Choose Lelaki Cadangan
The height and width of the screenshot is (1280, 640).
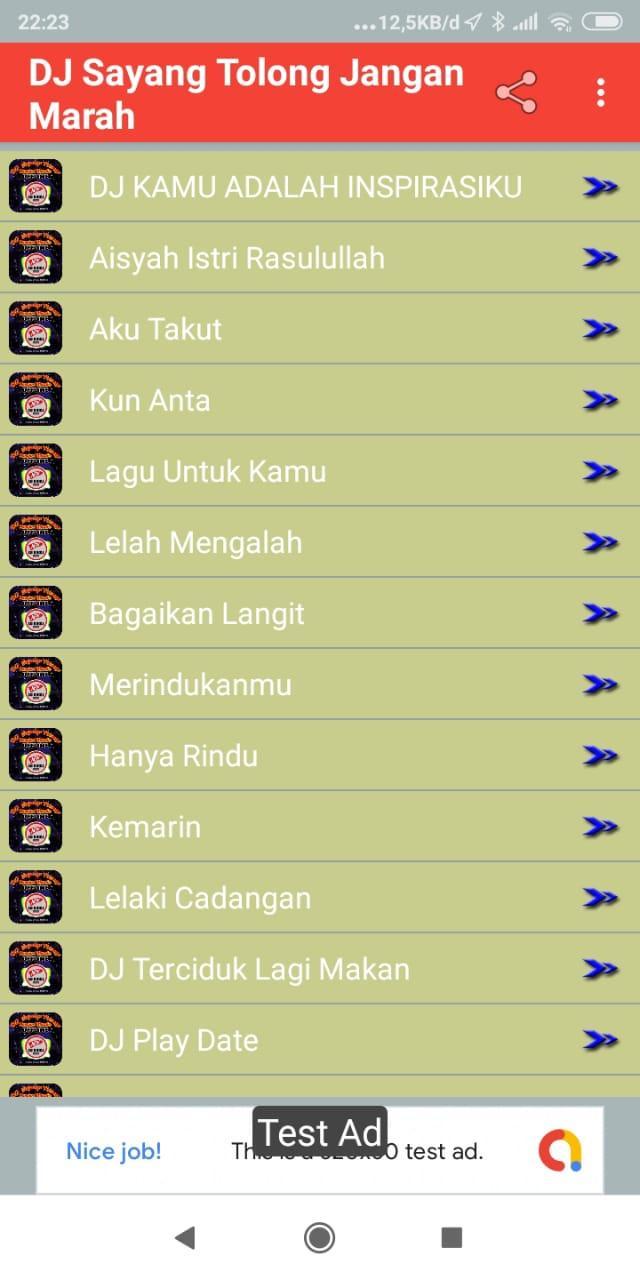(200, 897)
